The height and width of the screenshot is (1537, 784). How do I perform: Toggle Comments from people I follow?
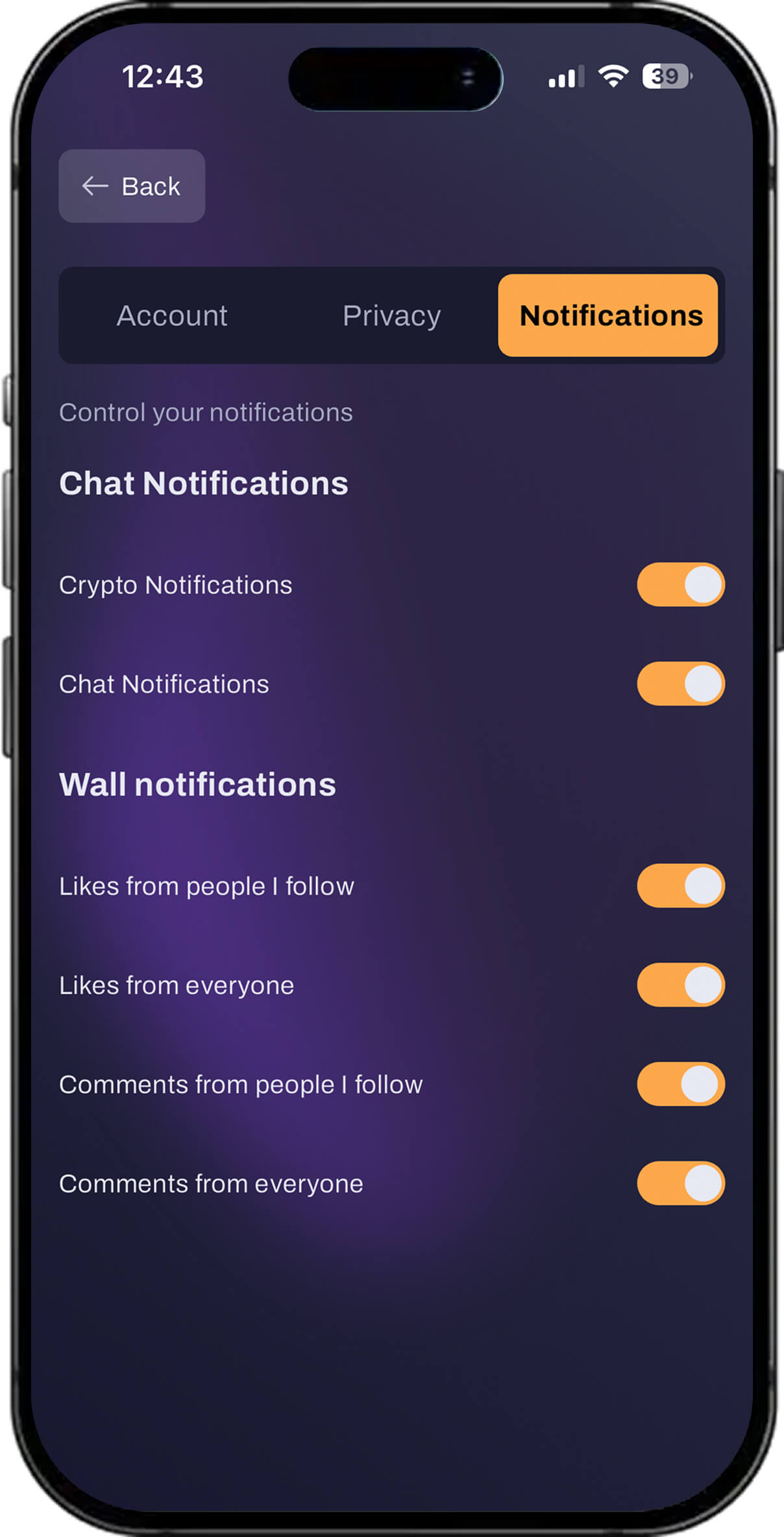[680, 1084]
